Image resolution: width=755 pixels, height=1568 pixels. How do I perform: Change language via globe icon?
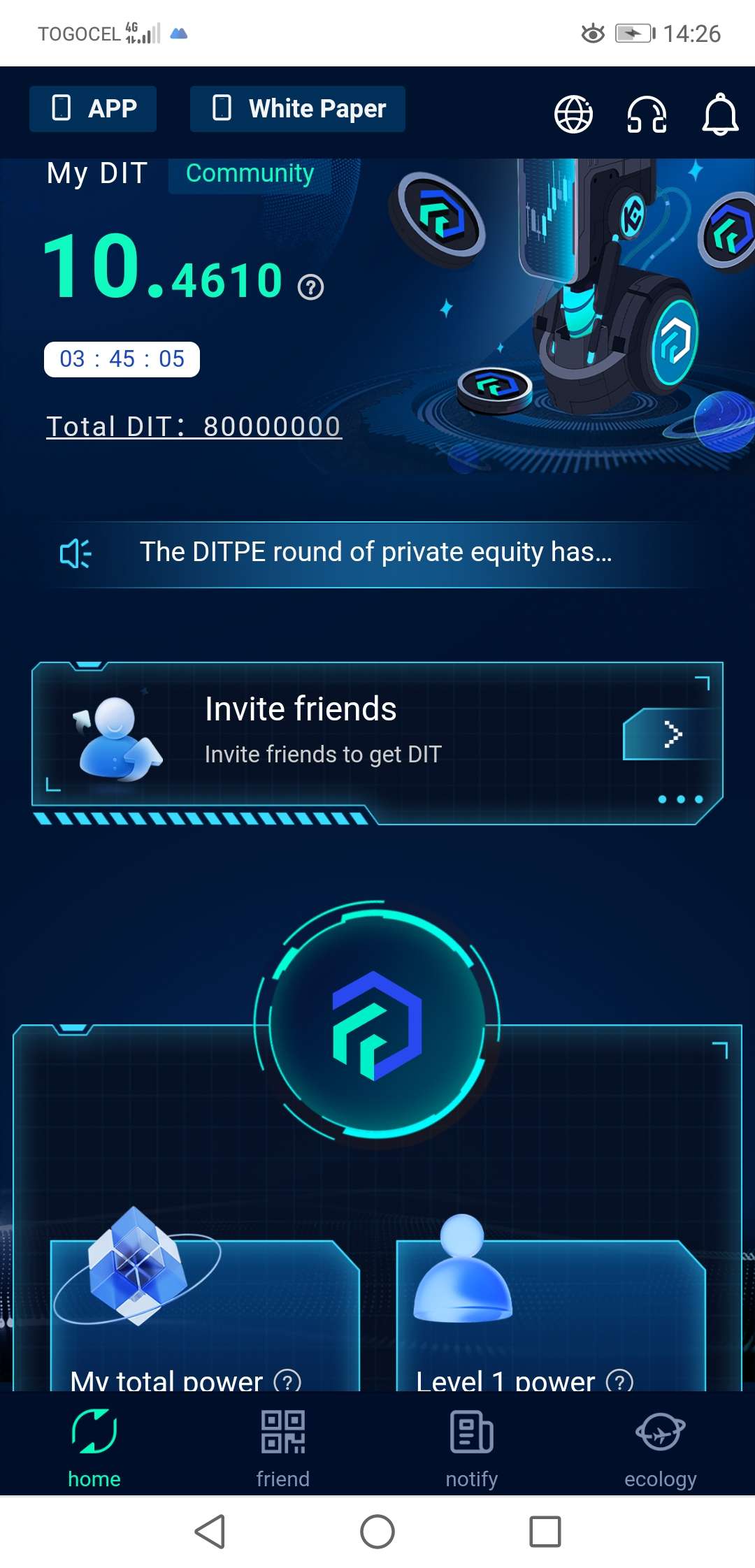tap(573, 115)
